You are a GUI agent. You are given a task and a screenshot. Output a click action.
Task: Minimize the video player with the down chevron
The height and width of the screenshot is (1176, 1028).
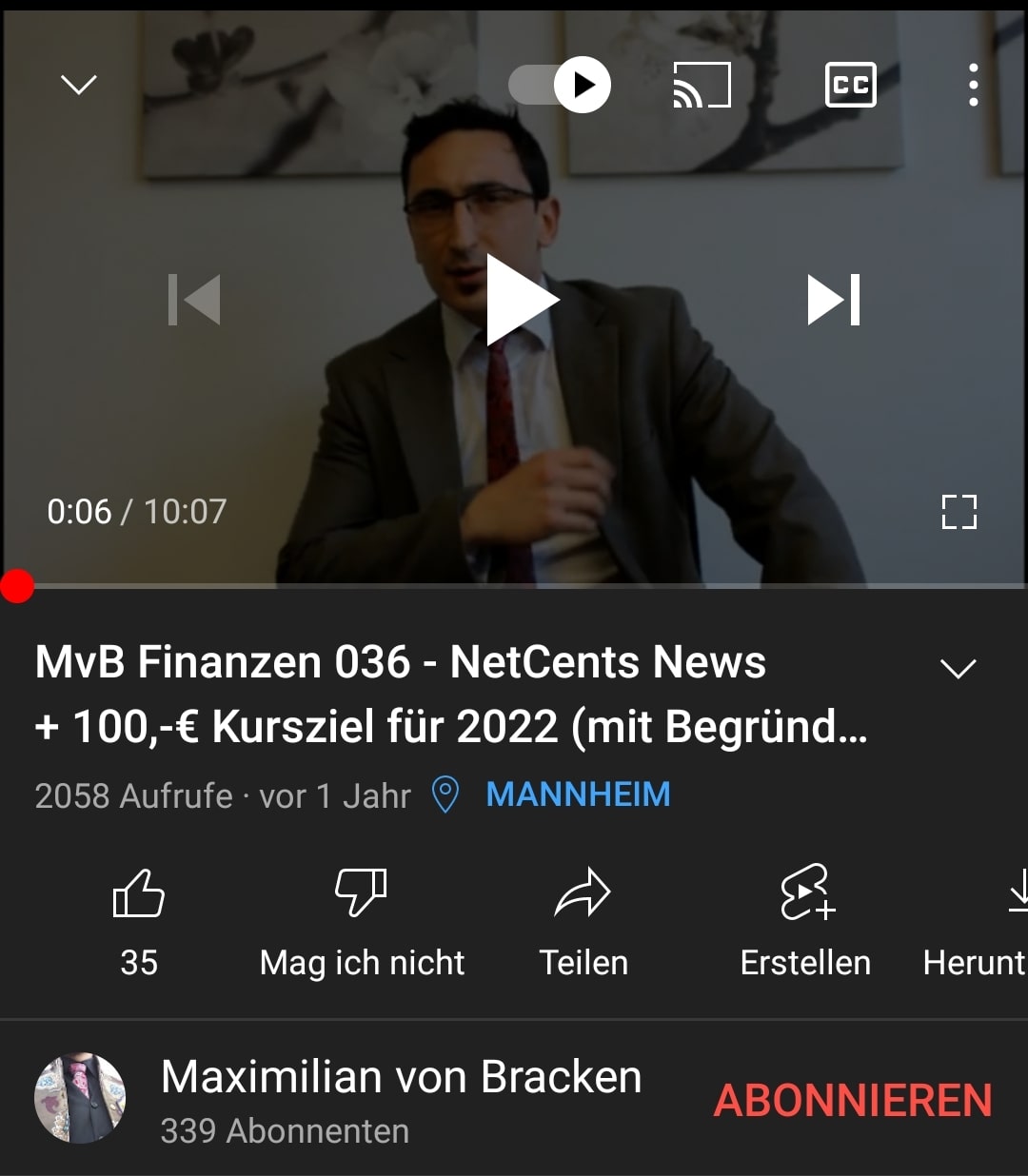(78, 85)
